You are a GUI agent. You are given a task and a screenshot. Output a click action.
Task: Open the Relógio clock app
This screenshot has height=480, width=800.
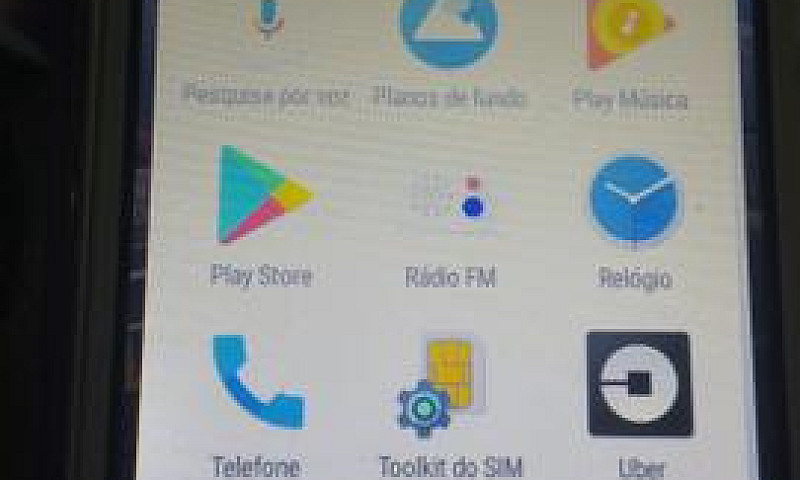tap(632, 200)
